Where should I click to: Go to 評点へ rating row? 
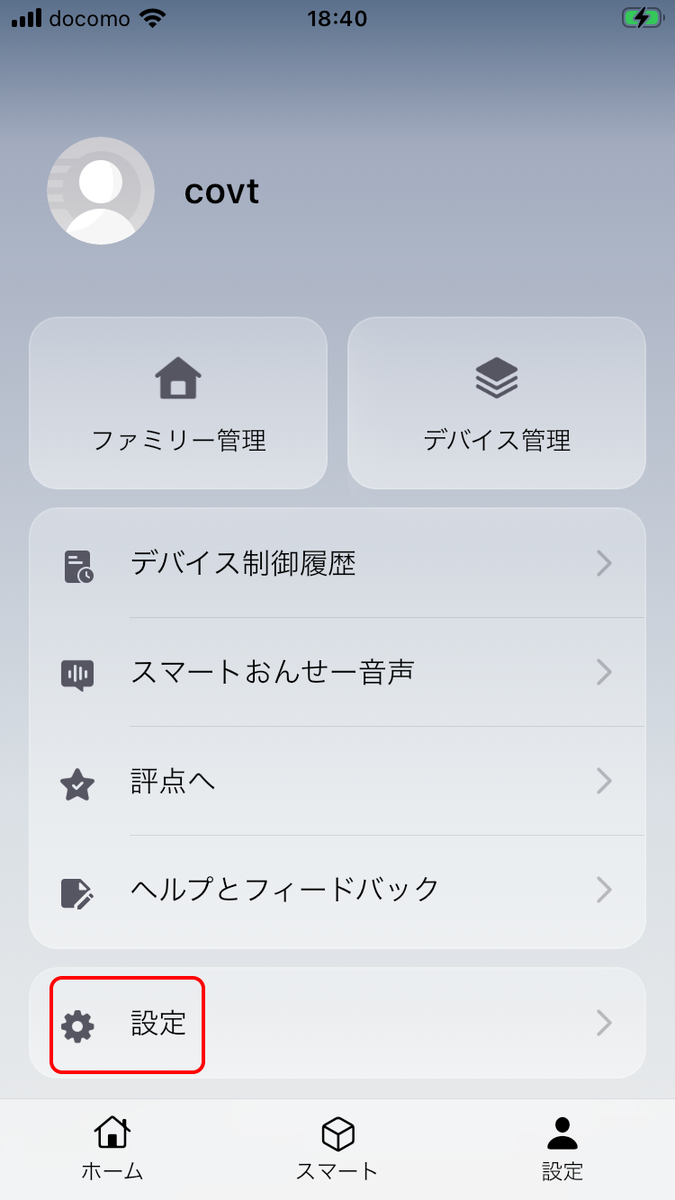(337, 781)
